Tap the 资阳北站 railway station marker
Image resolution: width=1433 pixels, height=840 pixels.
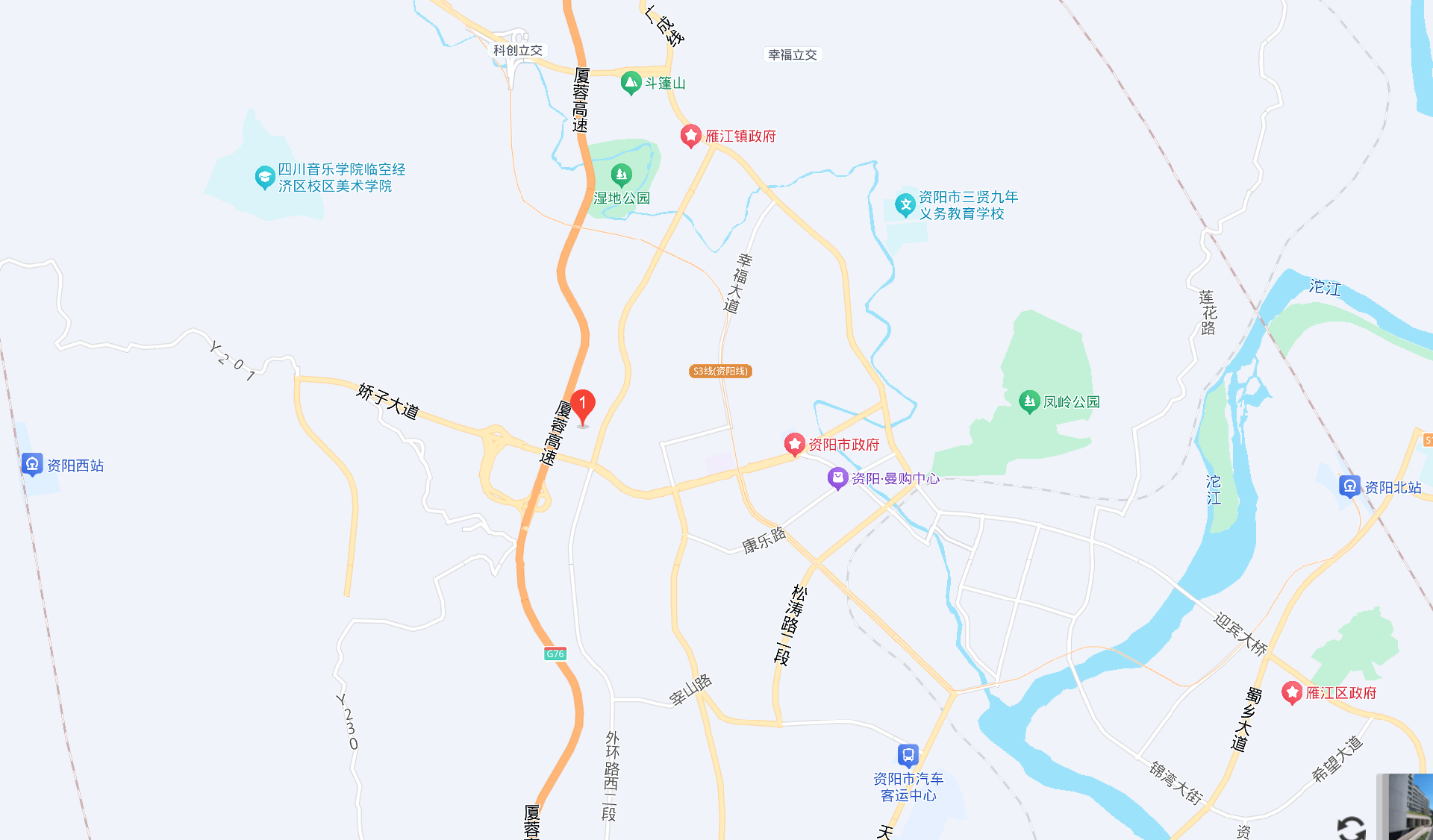1349,487
